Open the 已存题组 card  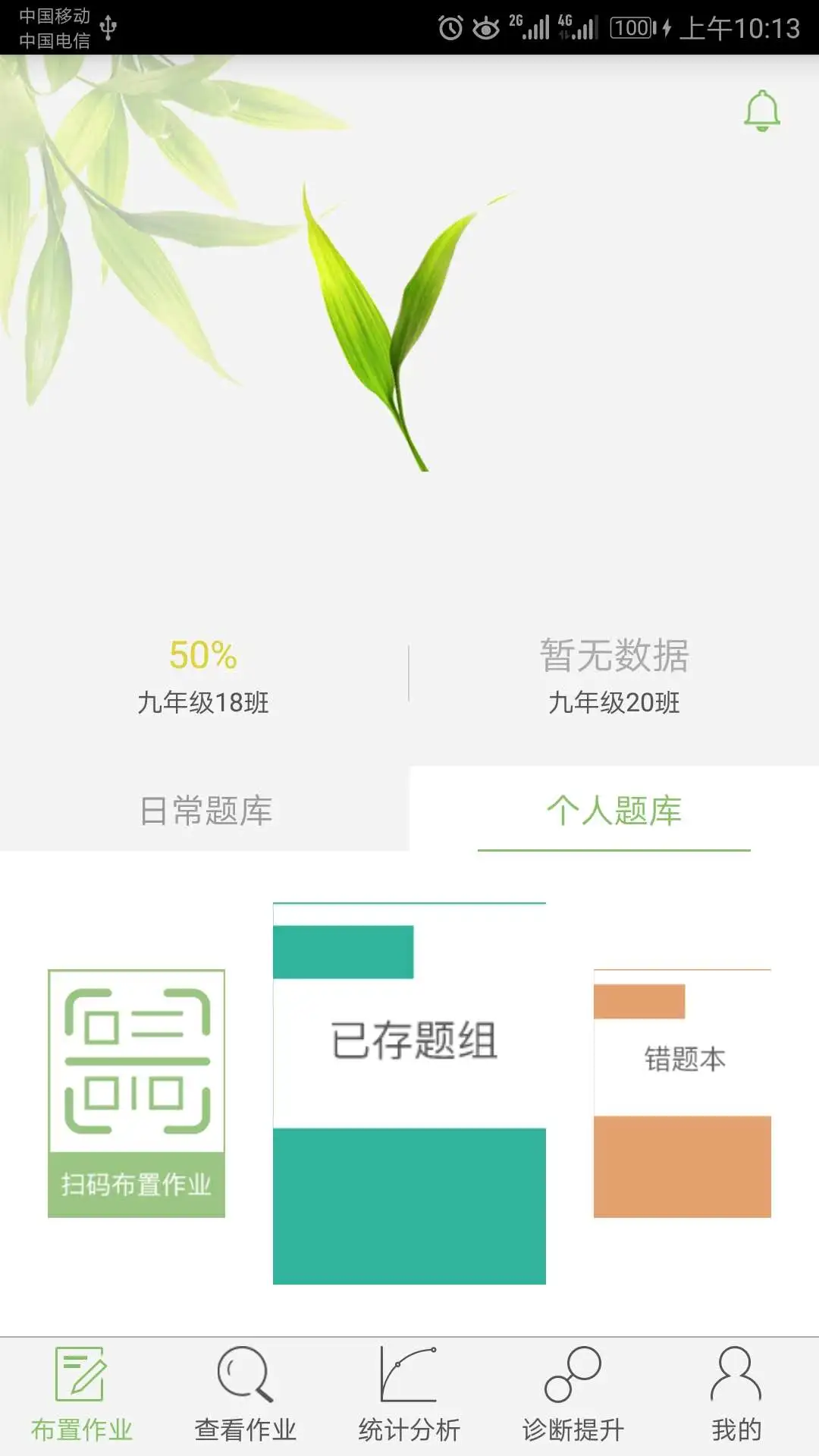tap(409, 1093)
